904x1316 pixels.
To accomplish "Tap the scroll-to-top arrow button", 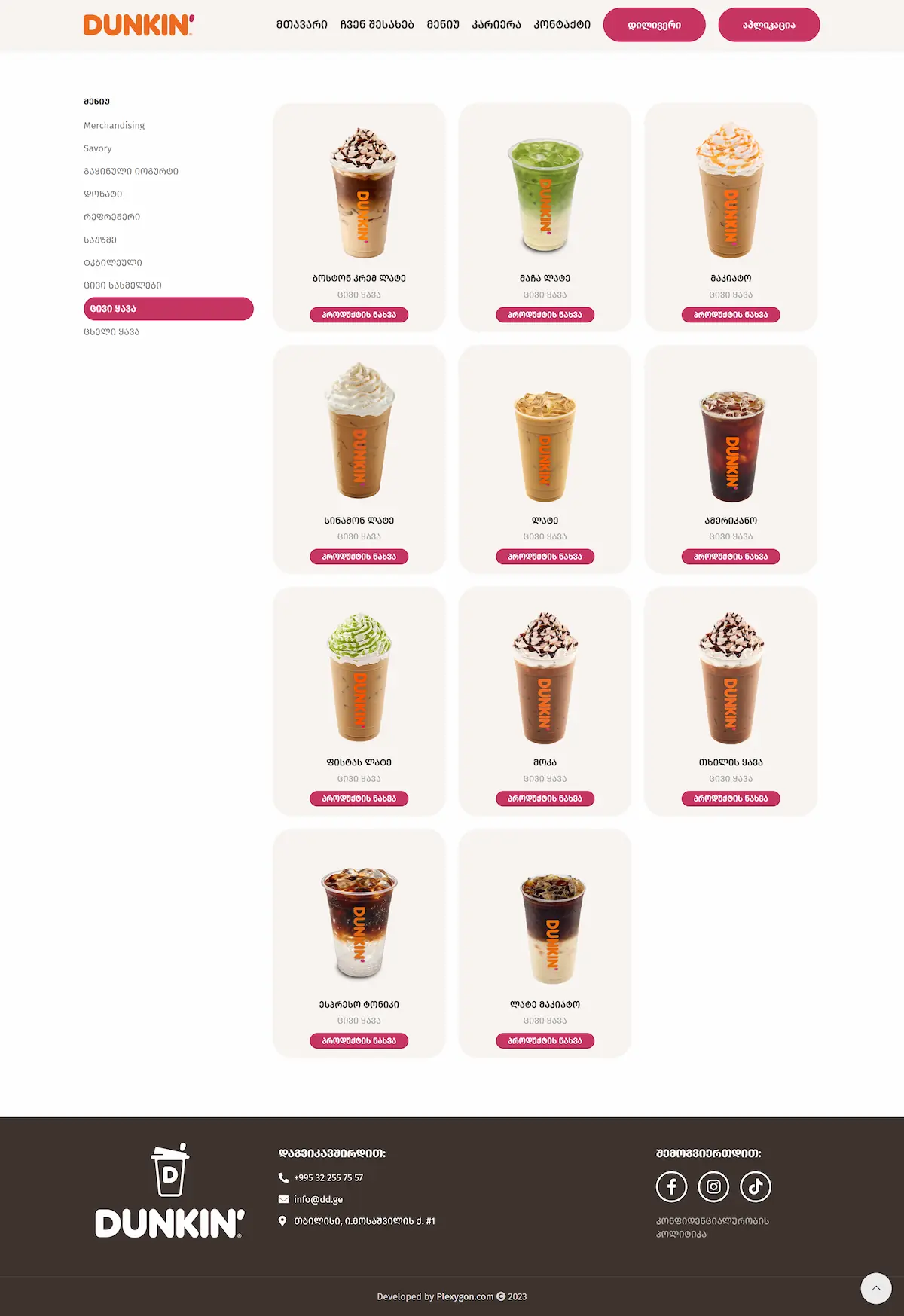I will tap(875, 1288).
